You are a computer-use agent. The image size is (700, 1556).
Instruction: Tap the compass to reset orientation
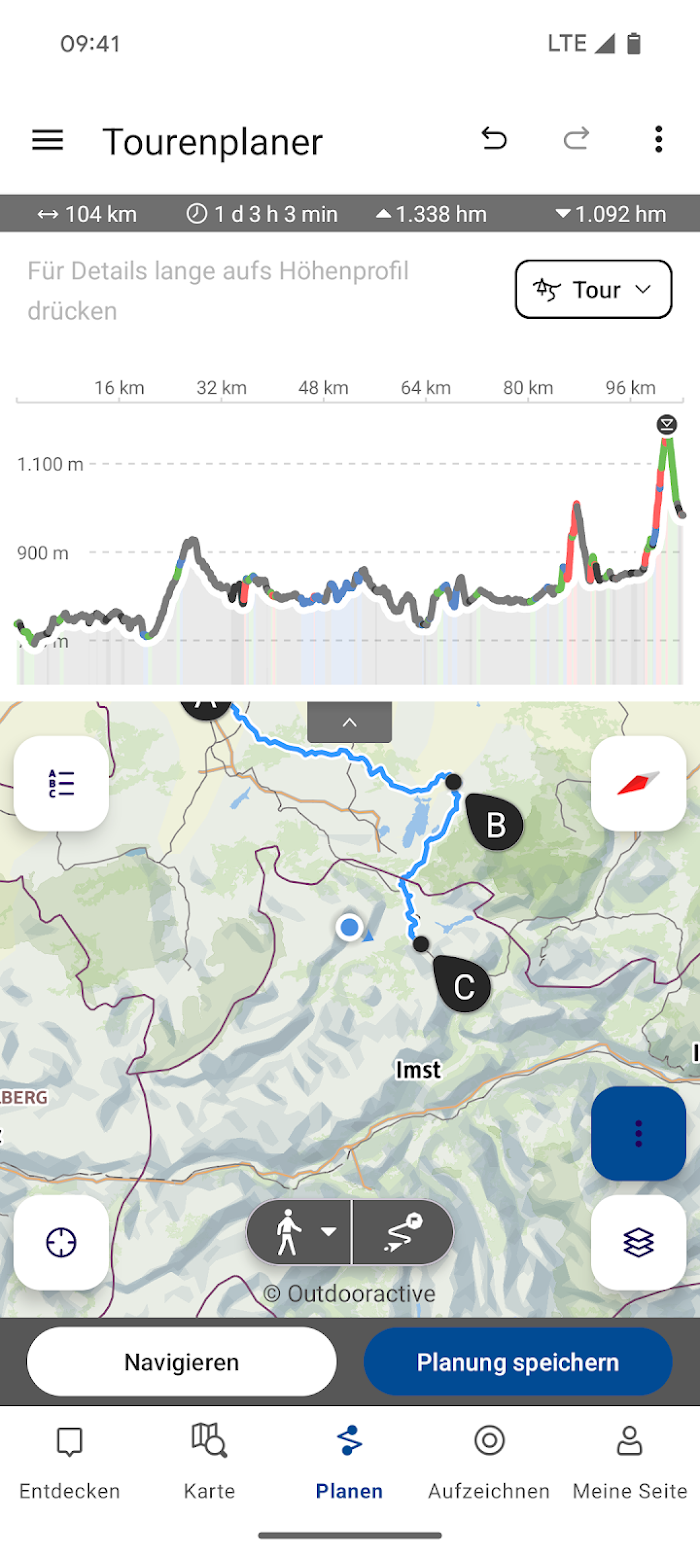click(x=638, y=783)
